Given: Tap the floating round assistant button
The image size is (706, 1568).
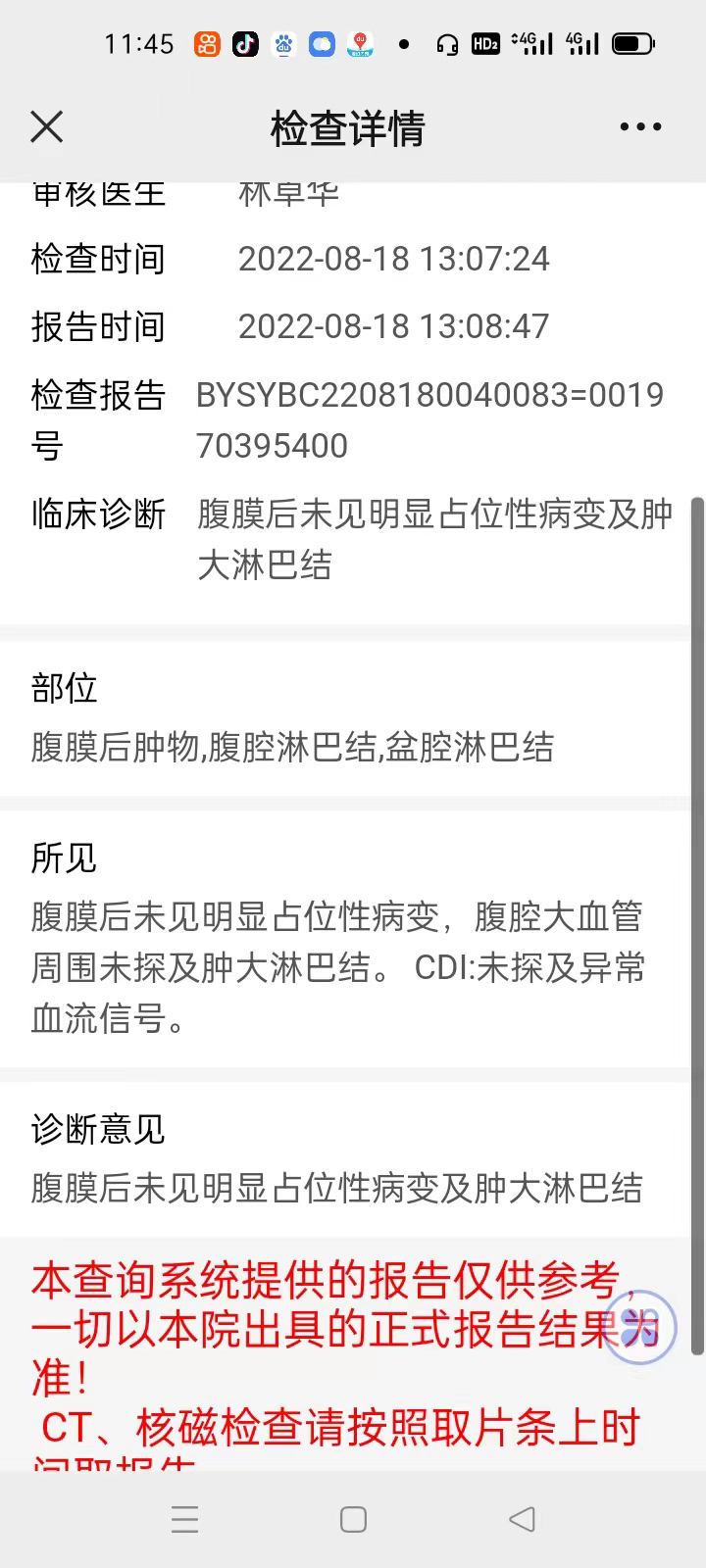Looking at the screenshot, I should click(639, 1329).
